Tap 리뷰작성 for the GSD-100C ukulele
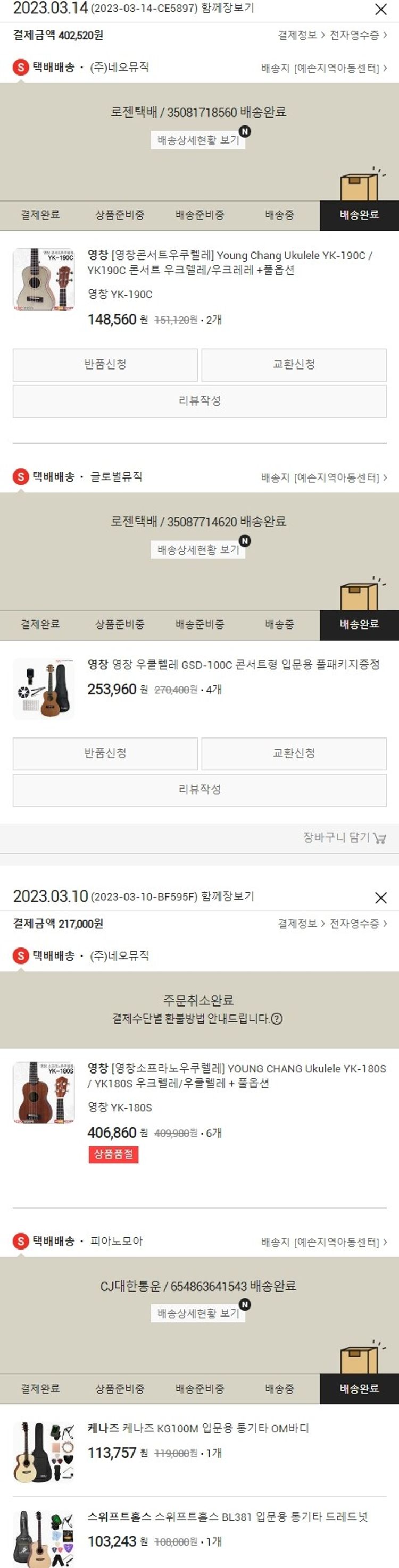The height and width of the screenshot is (1568, 399). 199,790
